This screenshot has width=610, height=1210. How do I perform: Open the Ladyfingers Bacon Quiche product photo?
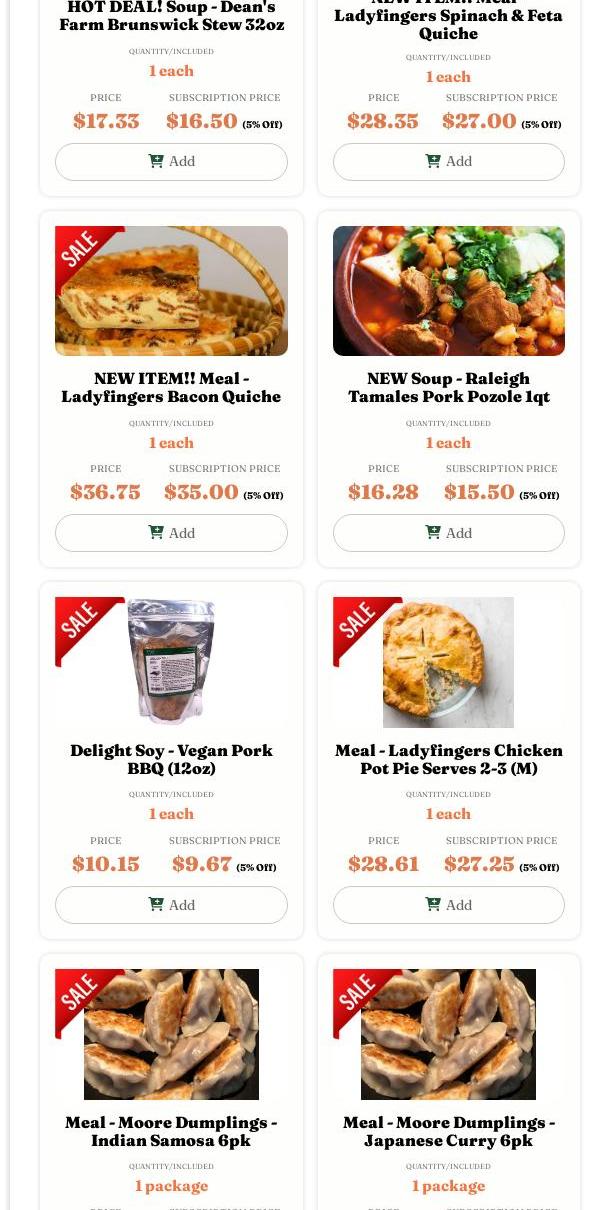click(x=171, y=291)
